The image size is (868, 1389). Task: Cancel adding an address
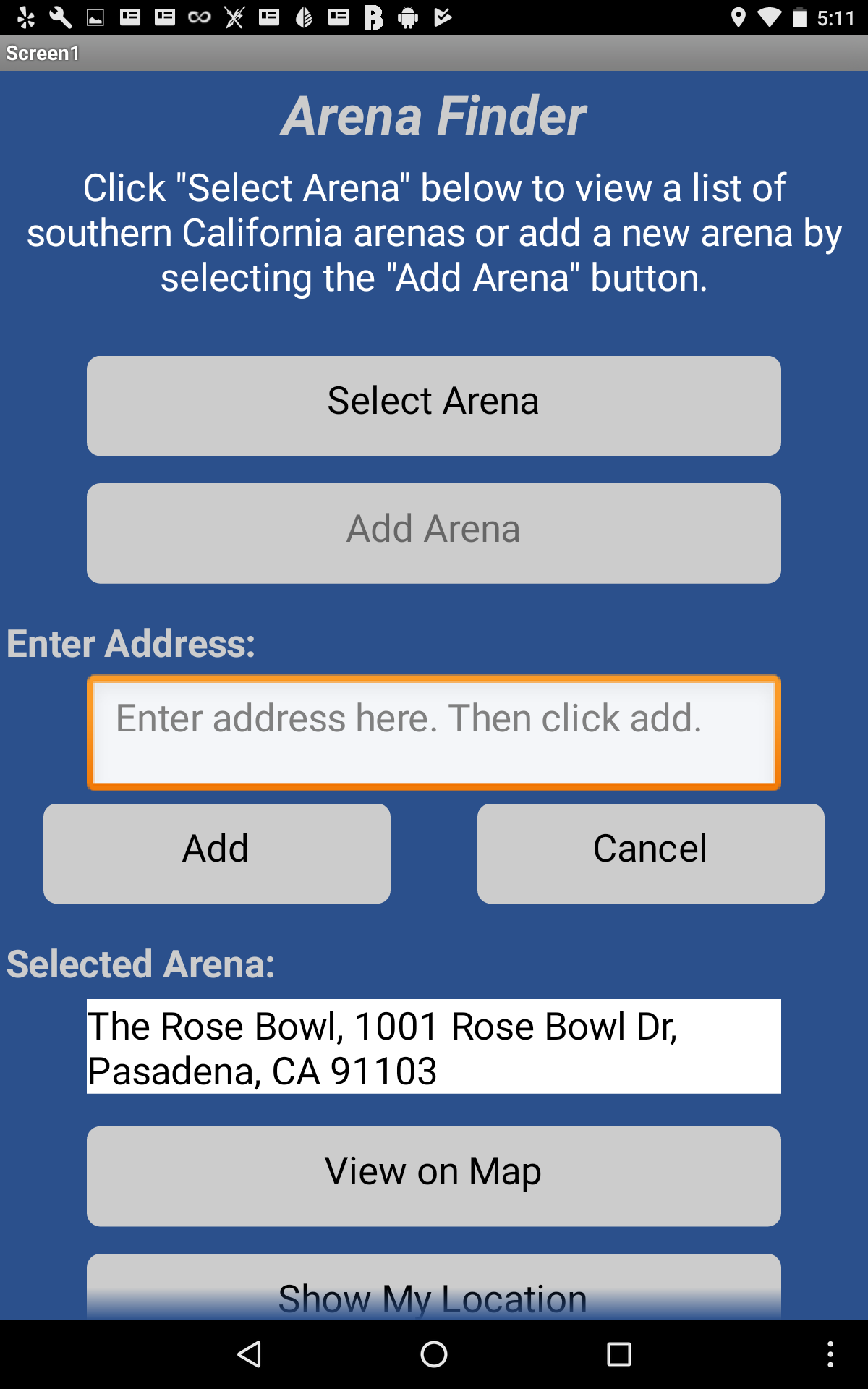(651, 853)
